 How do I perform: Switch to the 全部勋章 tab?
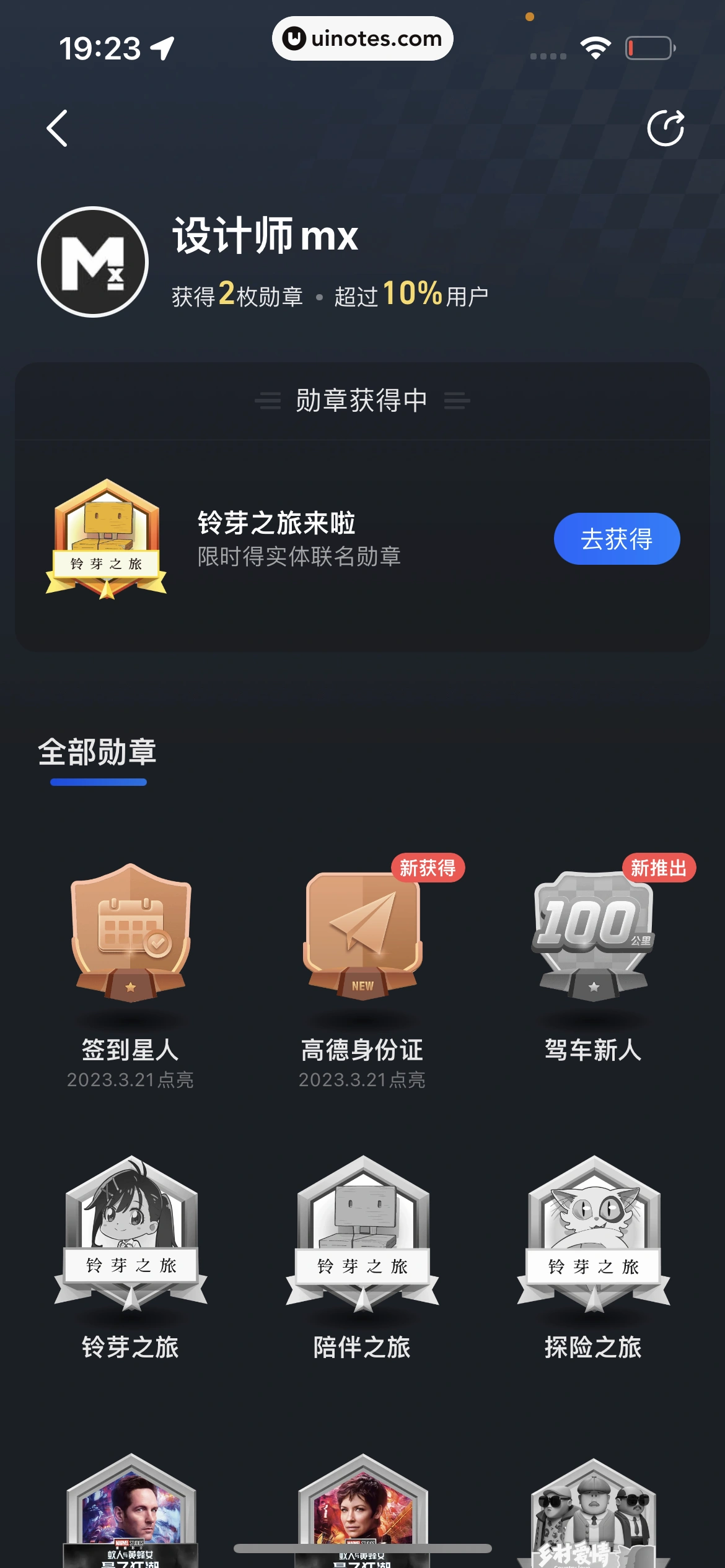pyautogui.click(x=99, y=753)
